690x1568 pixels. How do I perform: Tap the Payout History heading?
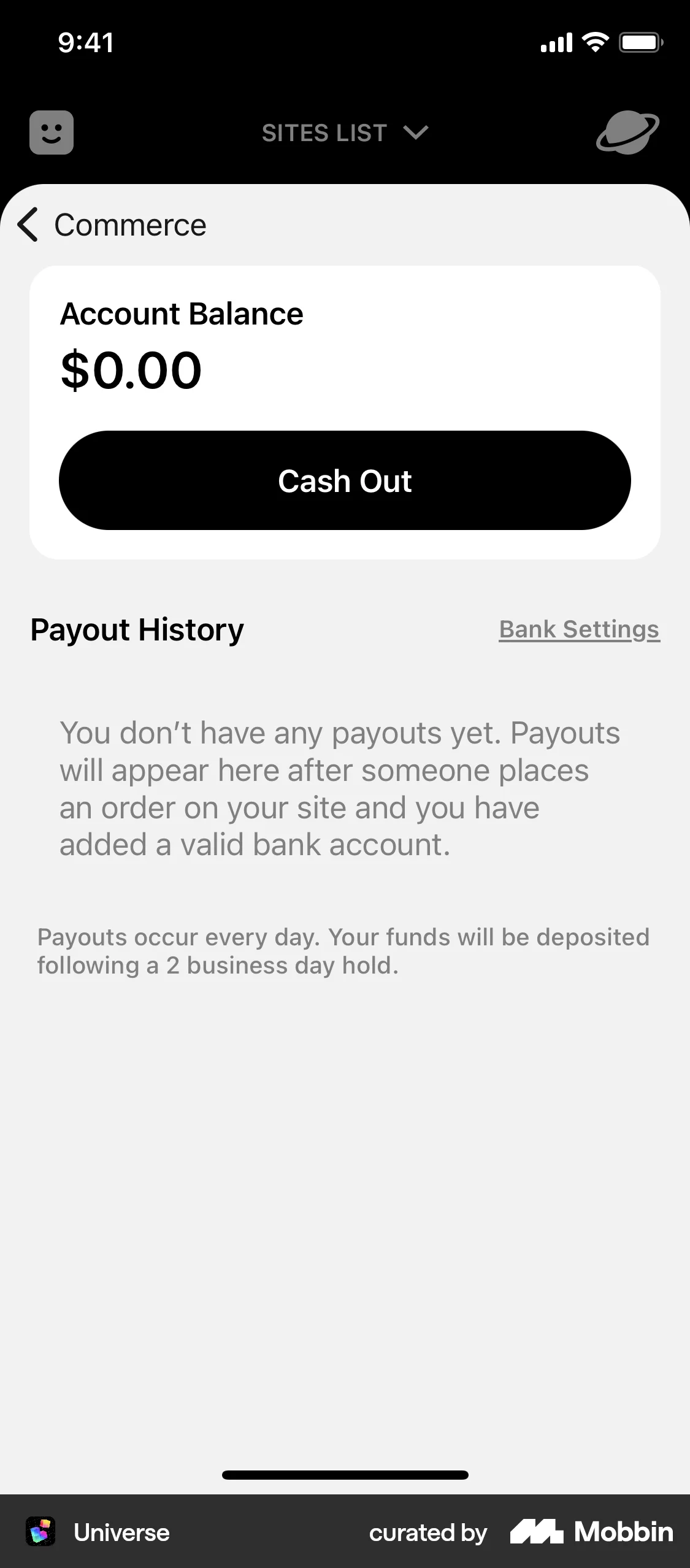click(x=137, y=629)
